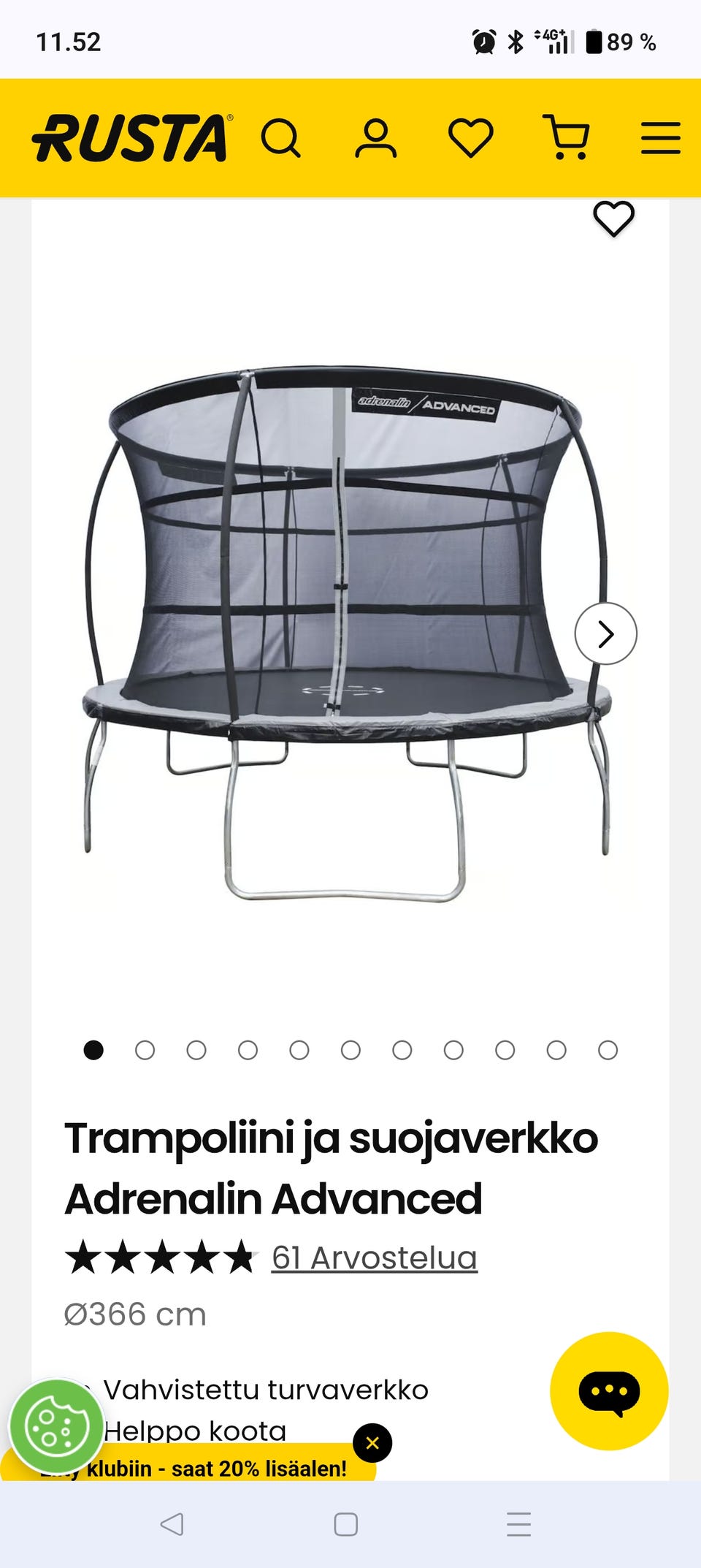Open cookie settings badge
The width and height of the screenshot is (701, 1568).
click(x=56, y=1426)
